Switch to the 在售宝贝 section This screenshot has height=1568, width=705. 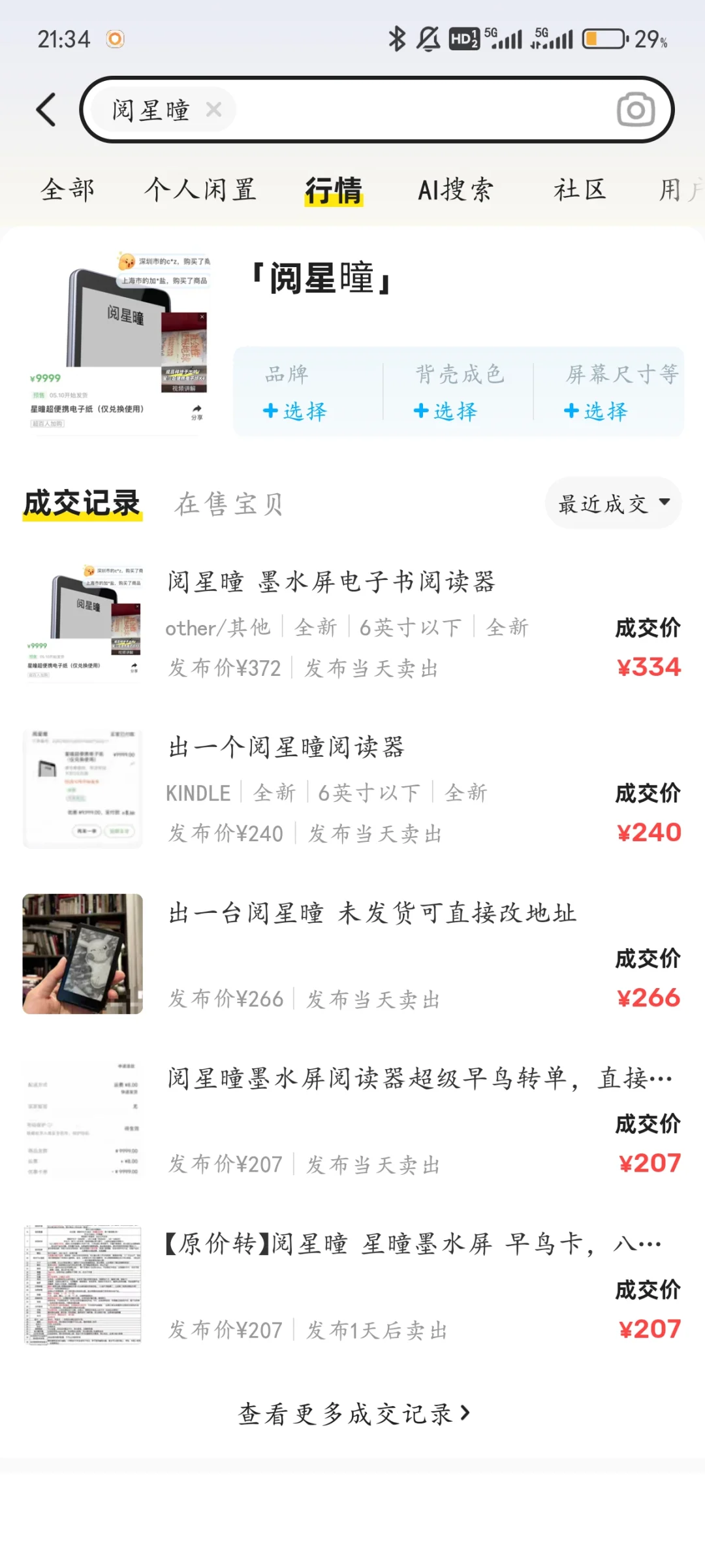point(228,504)
